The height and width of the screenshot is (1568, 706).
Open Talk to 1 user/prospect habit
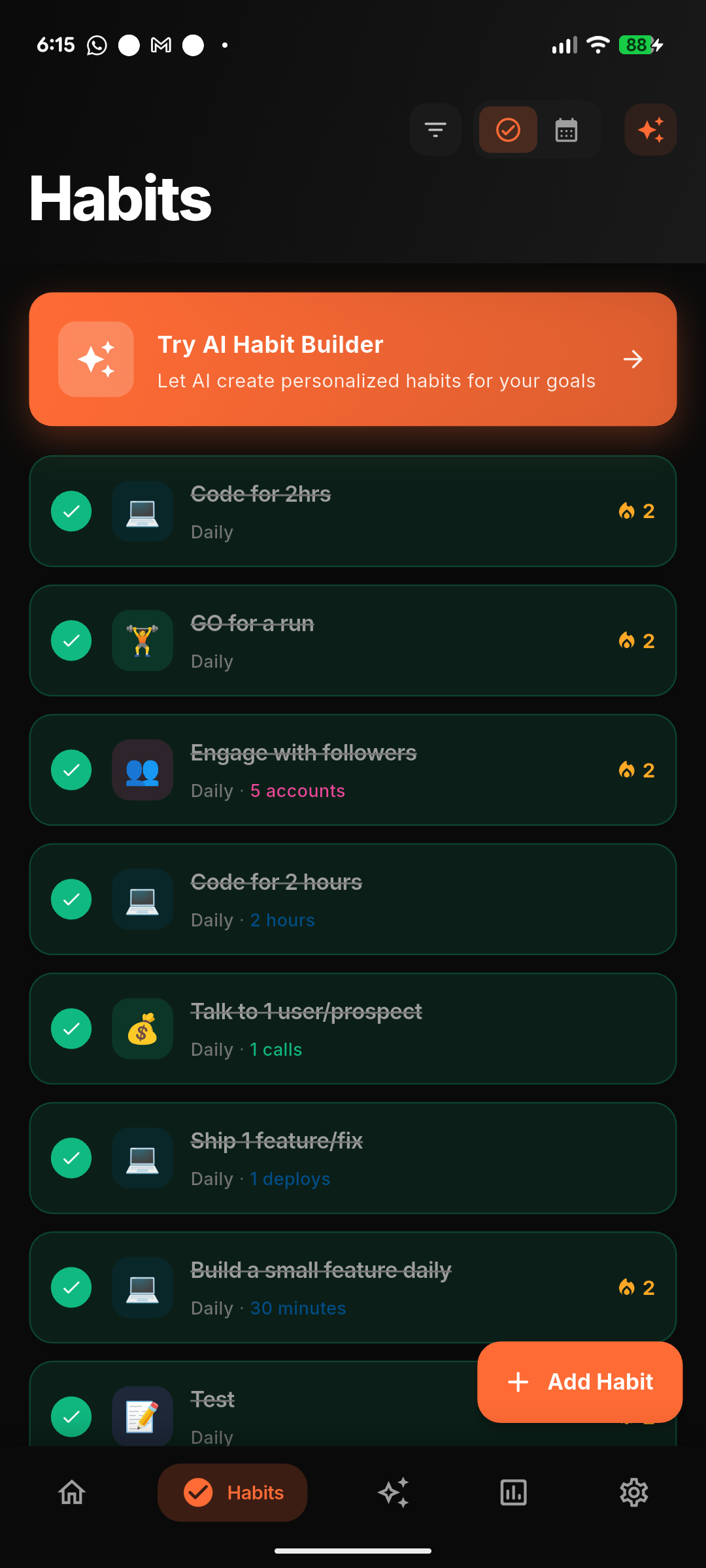point(353,1028)
